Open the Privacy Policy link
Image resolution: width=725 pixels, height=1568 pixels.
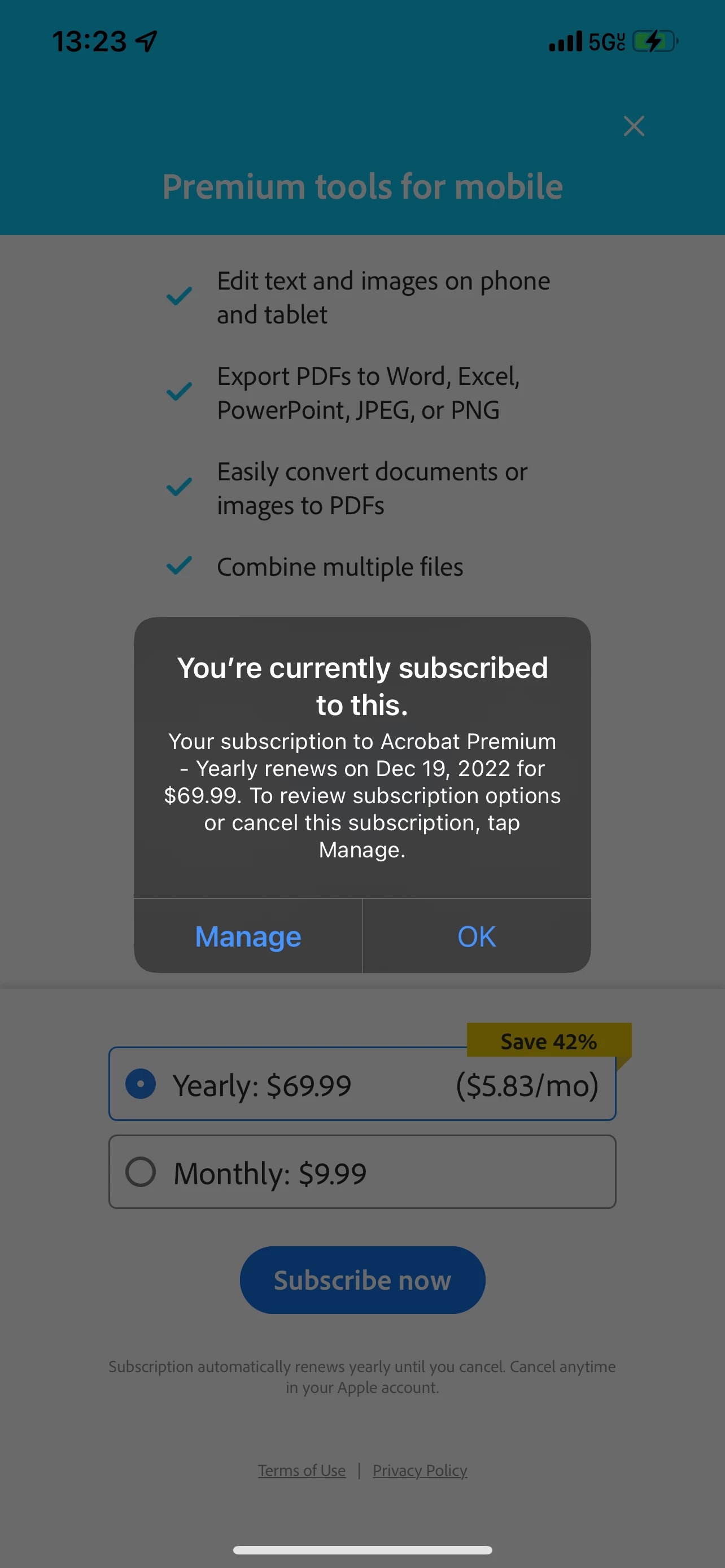click(420, 1470)
